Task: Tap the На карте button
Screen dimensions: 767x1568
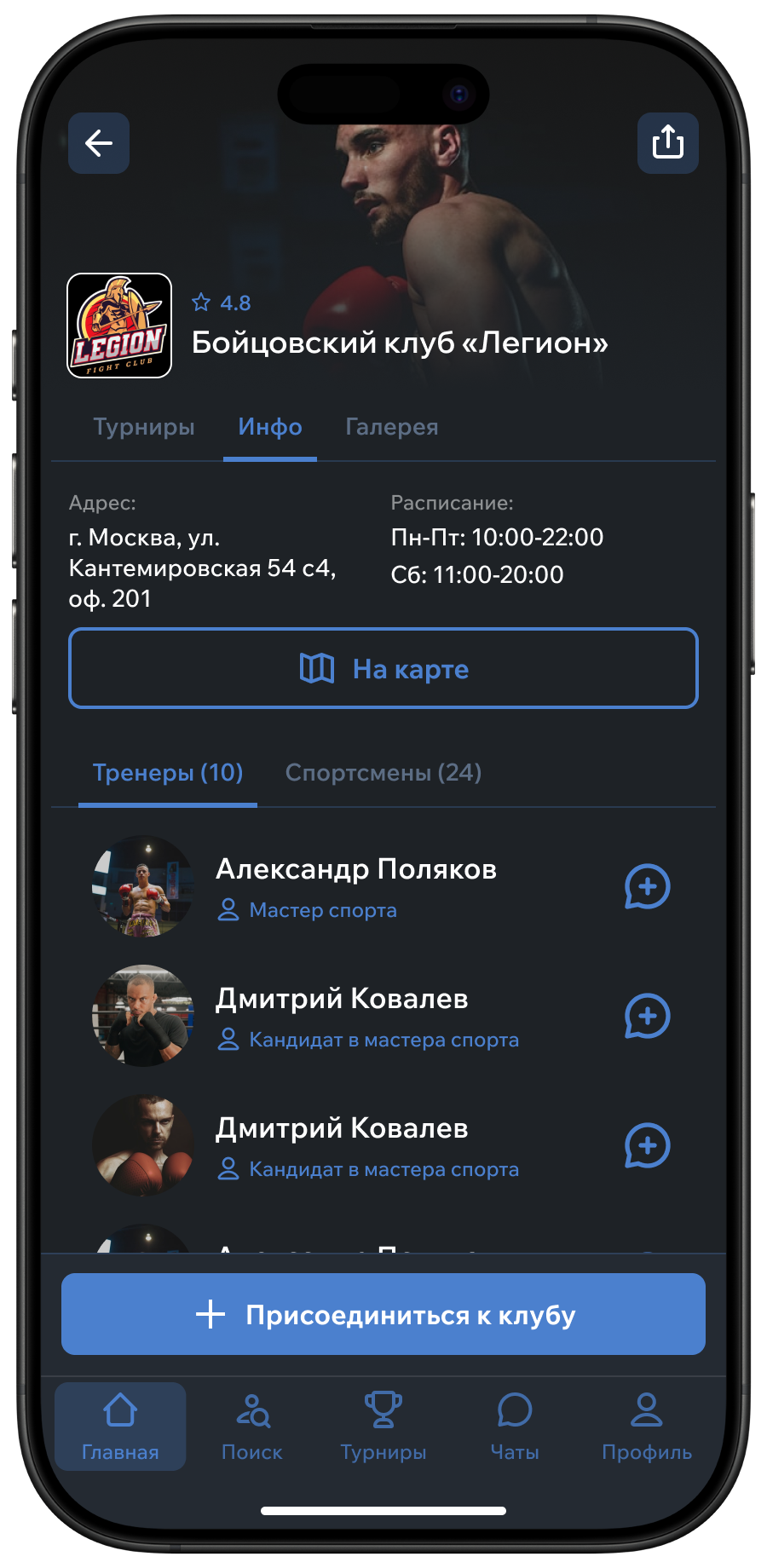Action: [384, 669]
